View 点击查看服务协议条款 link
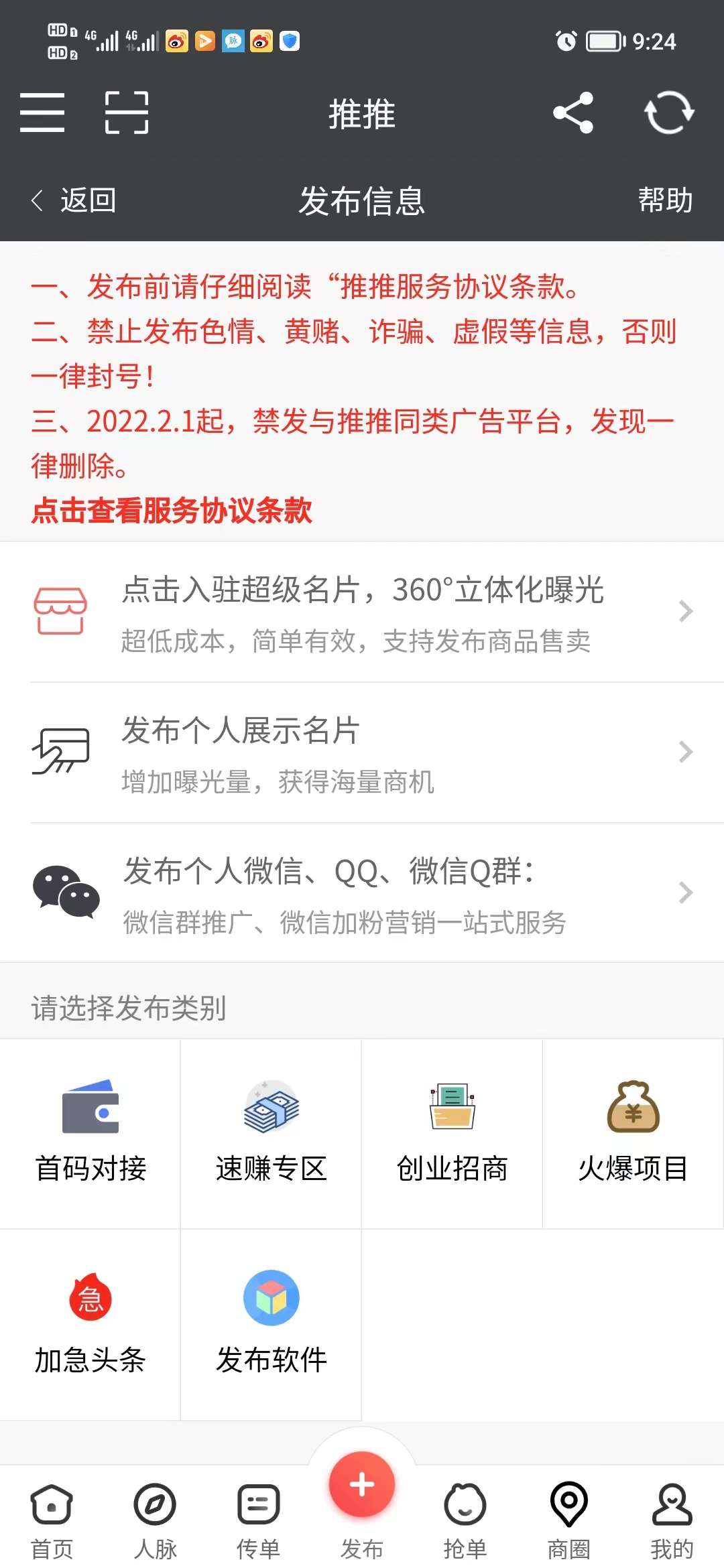724x1568 pixels. coord(172,511)
